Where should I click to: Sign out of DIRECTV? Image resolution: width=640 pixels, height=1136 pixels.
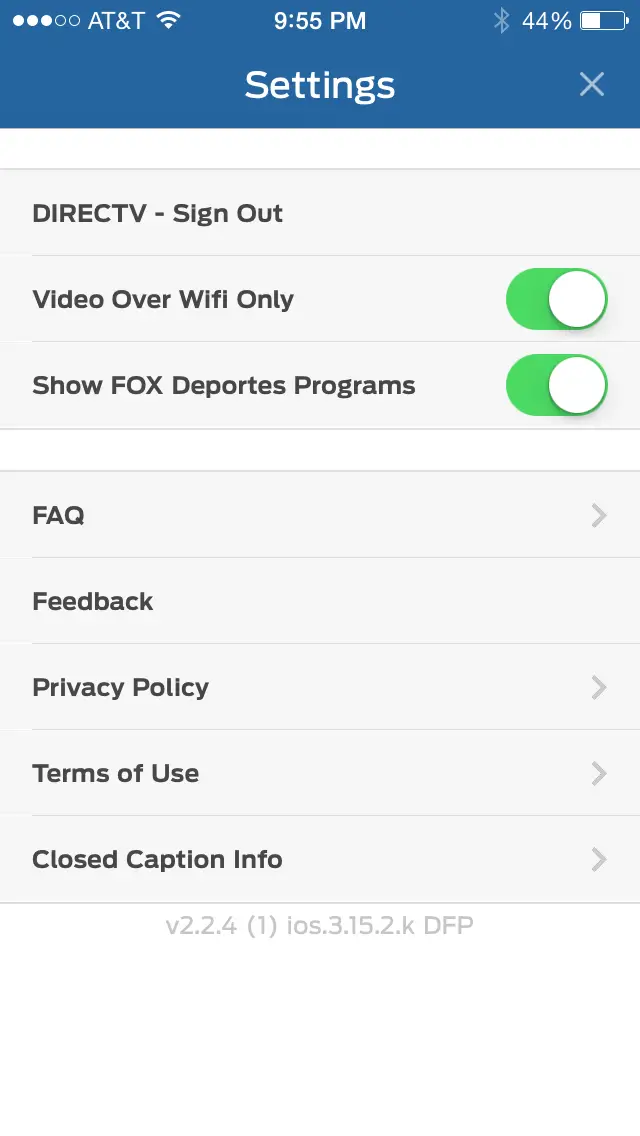pyautogui.click(x=320, y=213)
